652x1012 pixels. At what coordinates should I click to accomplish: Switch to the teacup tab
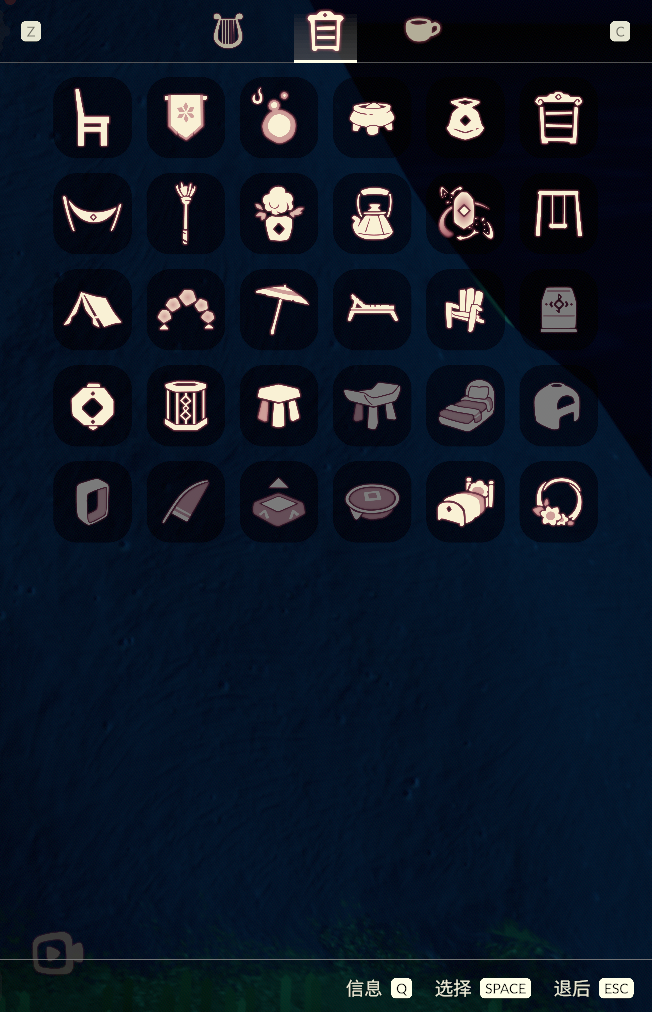click(x=421, y=30)
